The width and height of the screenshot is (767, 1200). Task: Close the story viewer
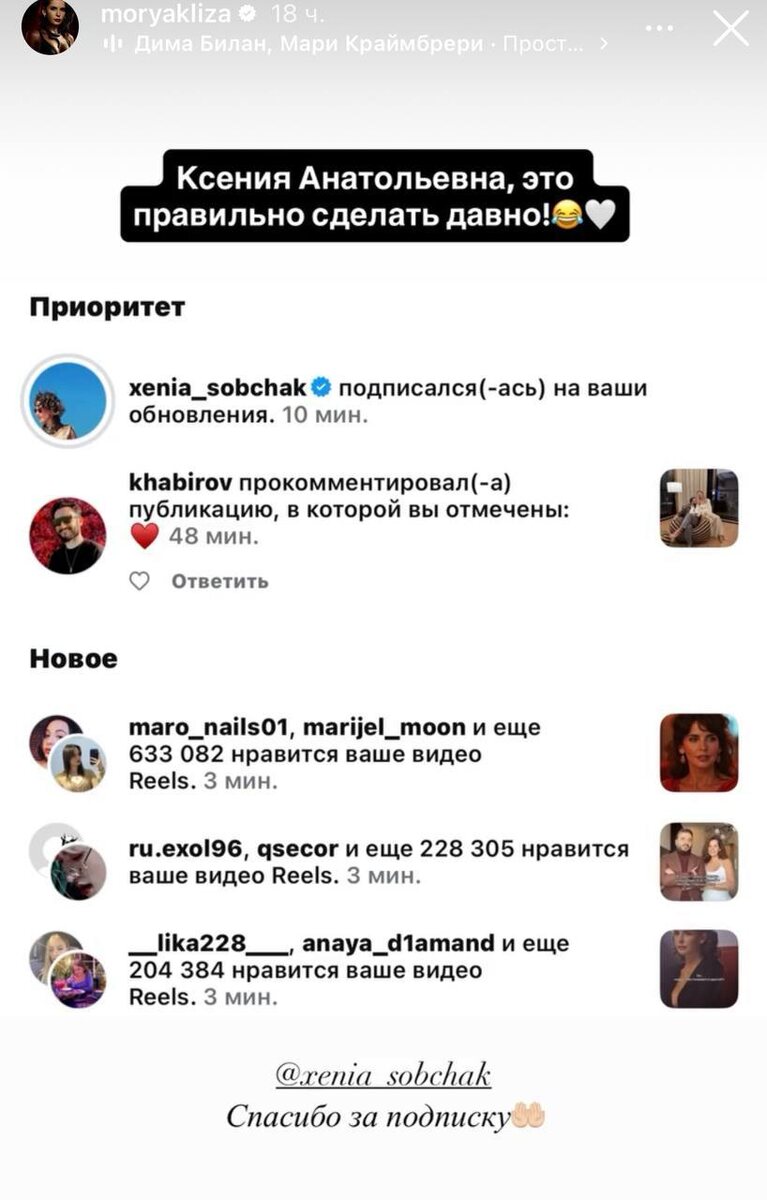coord(731,28)
